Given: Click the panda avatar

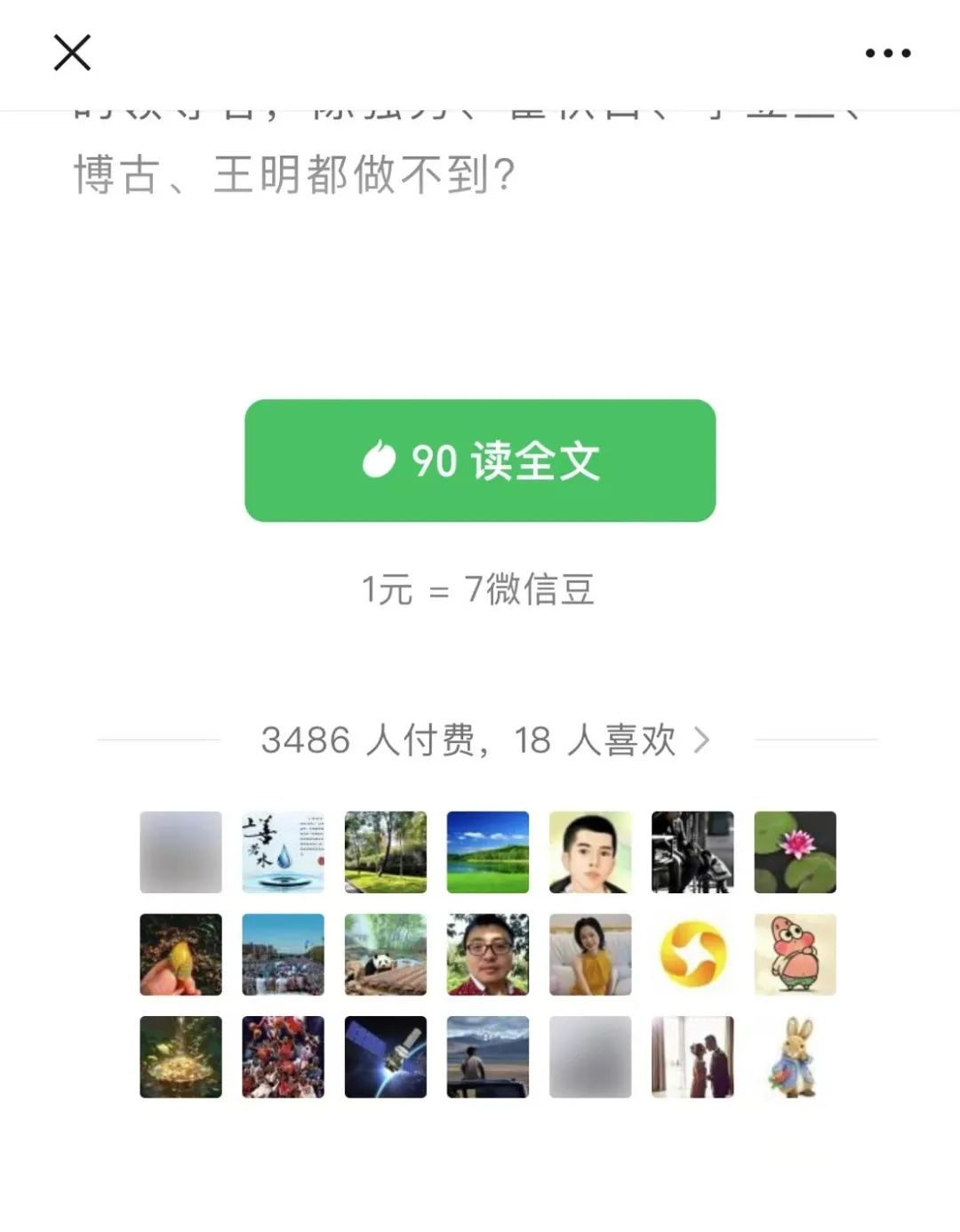Looking at the screenshot, I should 385,955.
